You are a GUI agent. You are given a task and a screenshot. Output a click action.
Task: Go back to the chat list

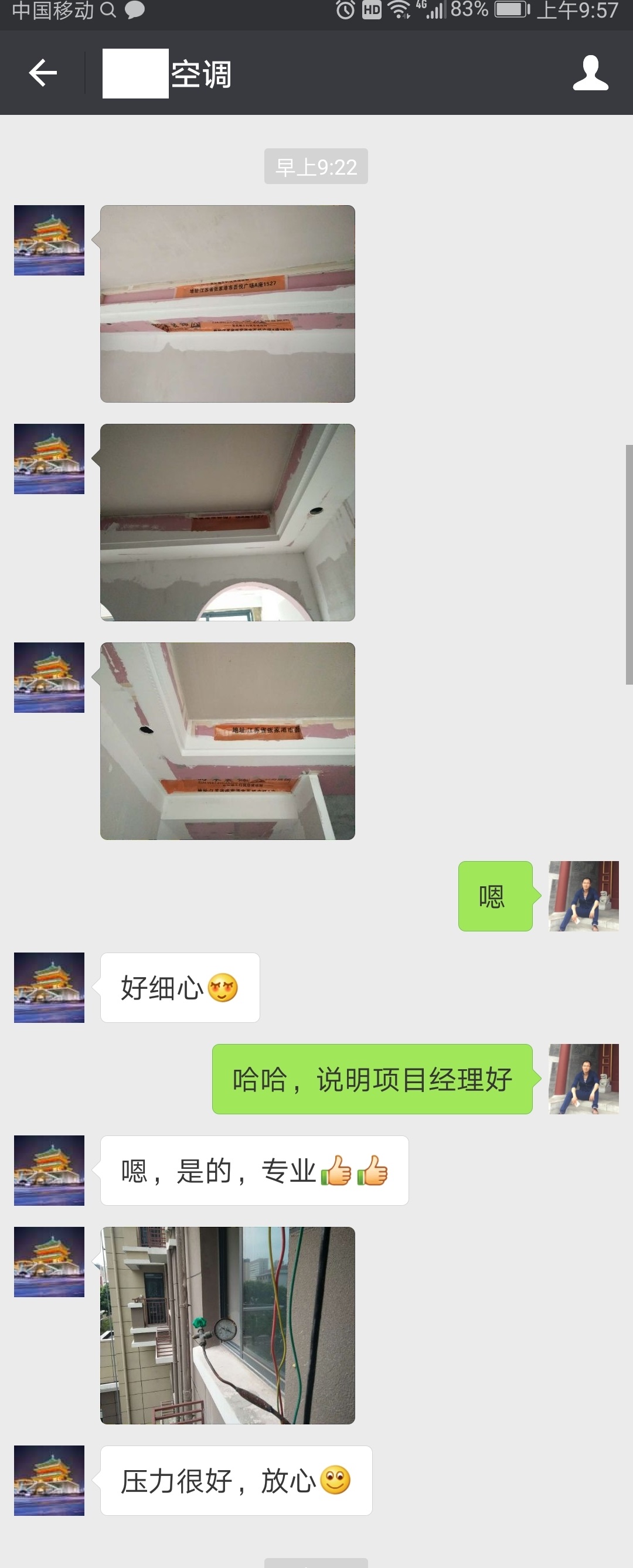coord(43,73)
